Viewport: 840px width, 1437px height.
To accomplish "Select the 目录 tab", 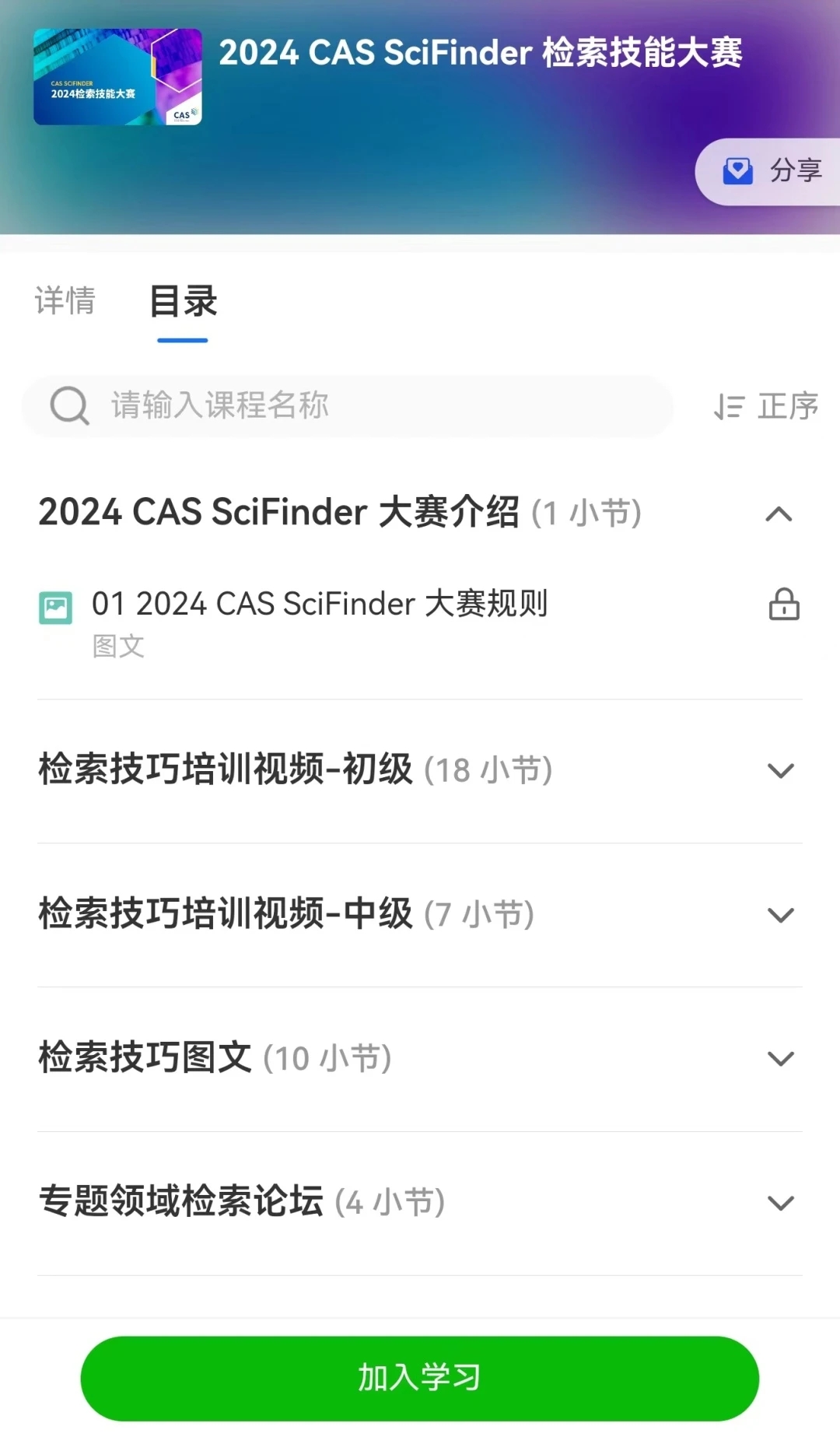I will click(x=183, y=301).
